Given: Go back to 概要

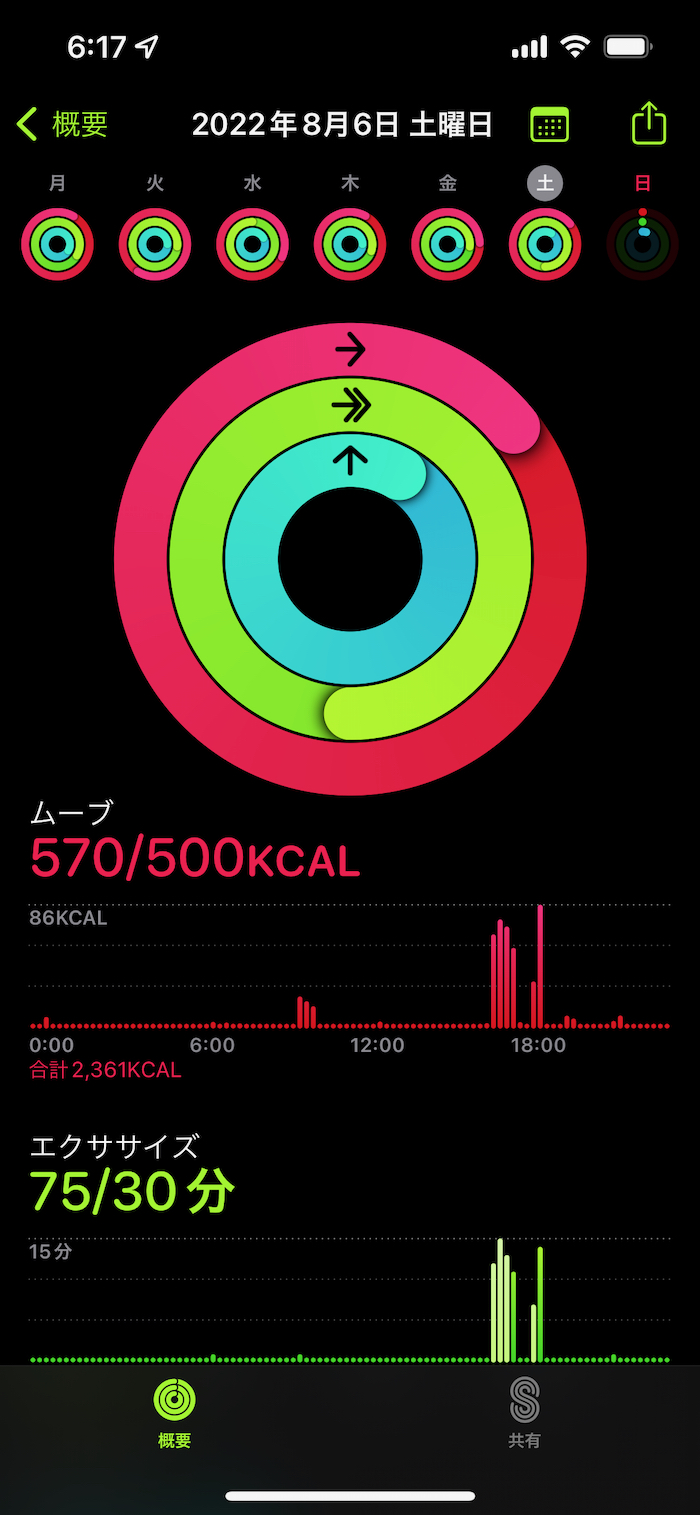Looking at the screenshot, I should 62,125.
